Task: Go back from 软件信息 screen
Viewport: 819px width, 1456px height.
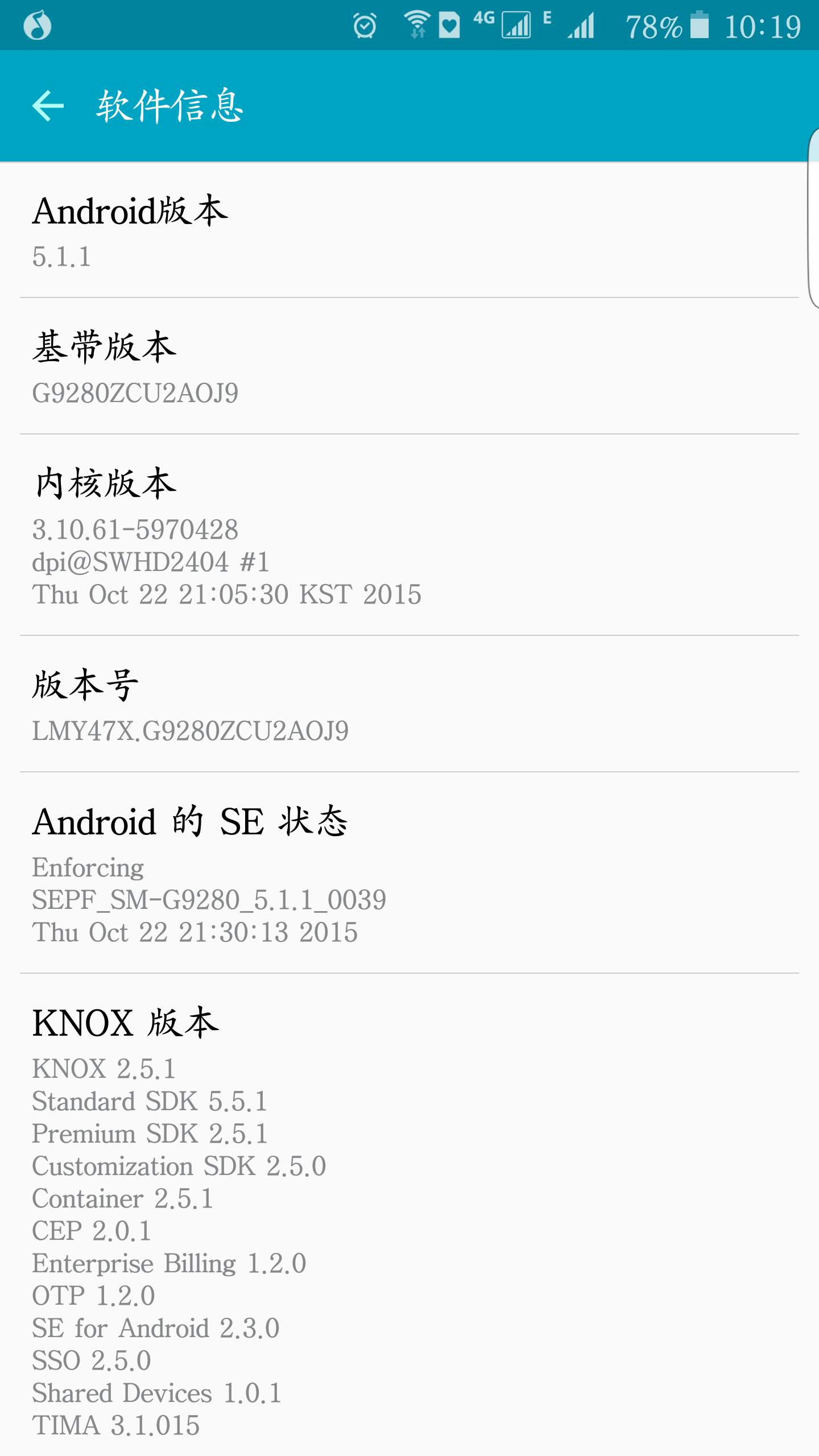Action: [x=48, y=106]
